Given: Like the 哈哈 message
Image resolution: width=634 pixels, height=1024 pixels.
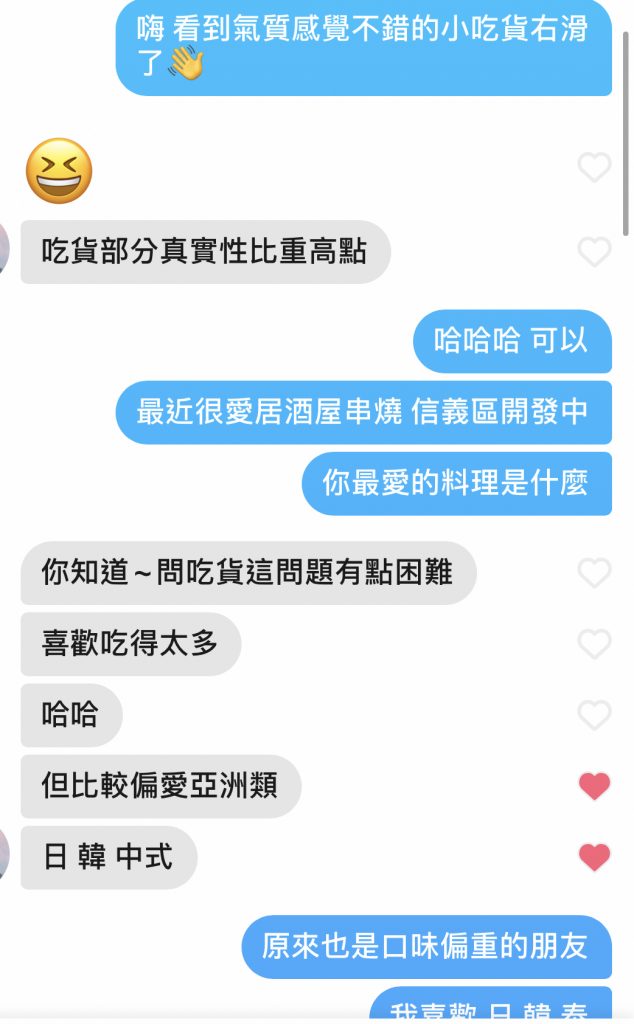Looking at the screenshot, I should click(x=594, y=715).
